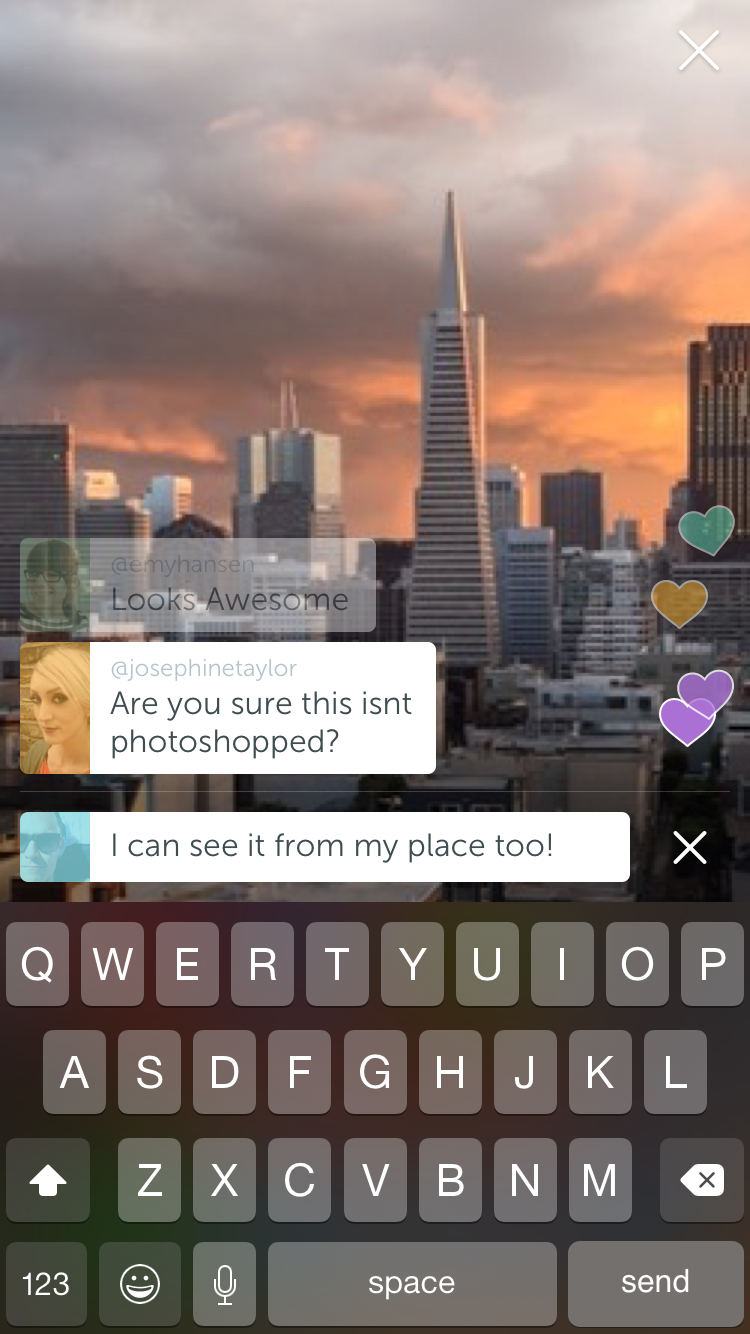Switch to the 123 number keyboard
This screenshot has width=750, height=1334.
(x=46, y=1283)
